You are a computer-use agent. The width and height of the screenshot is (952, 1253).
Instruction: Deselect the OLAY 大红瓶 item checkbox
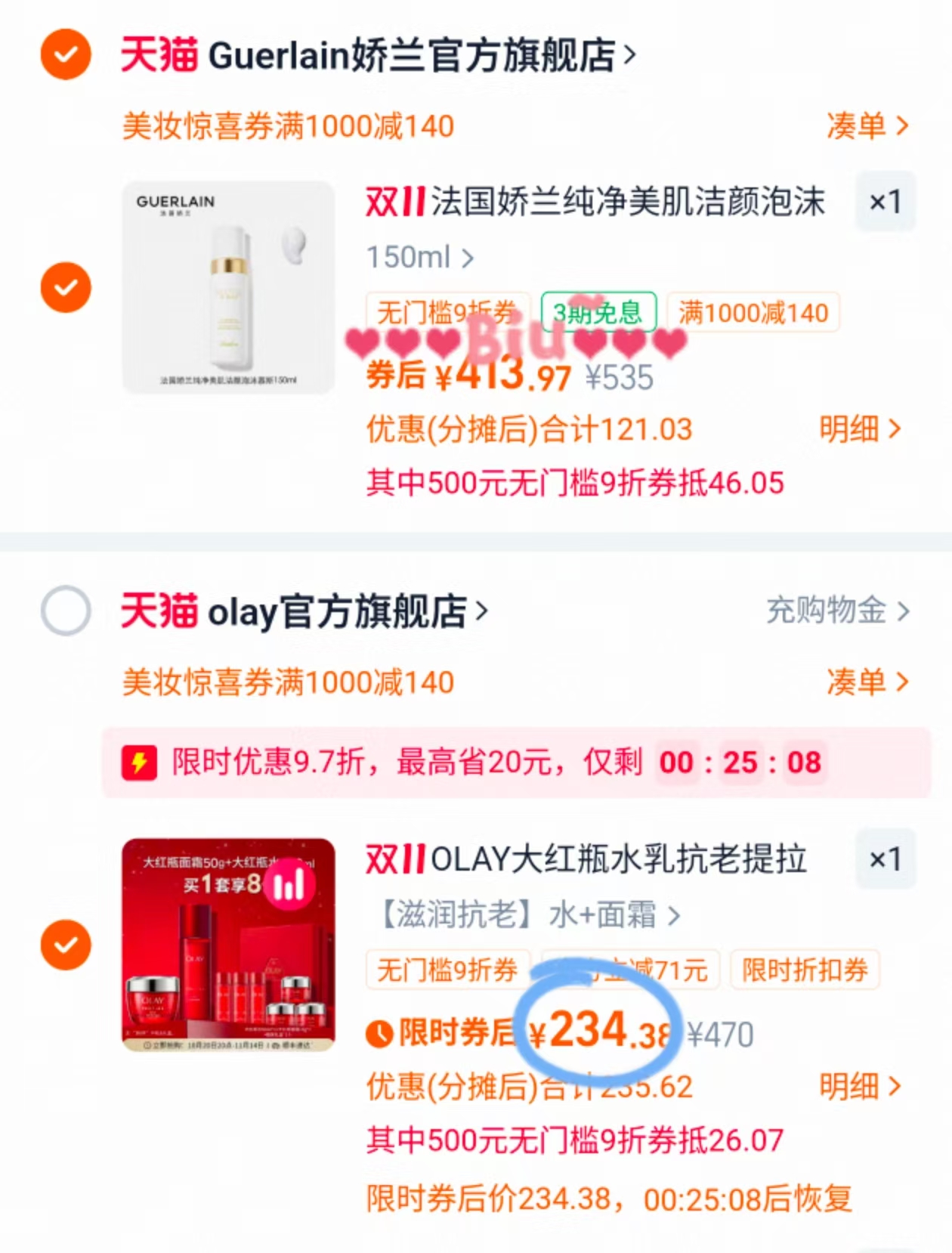coord(66,945)
